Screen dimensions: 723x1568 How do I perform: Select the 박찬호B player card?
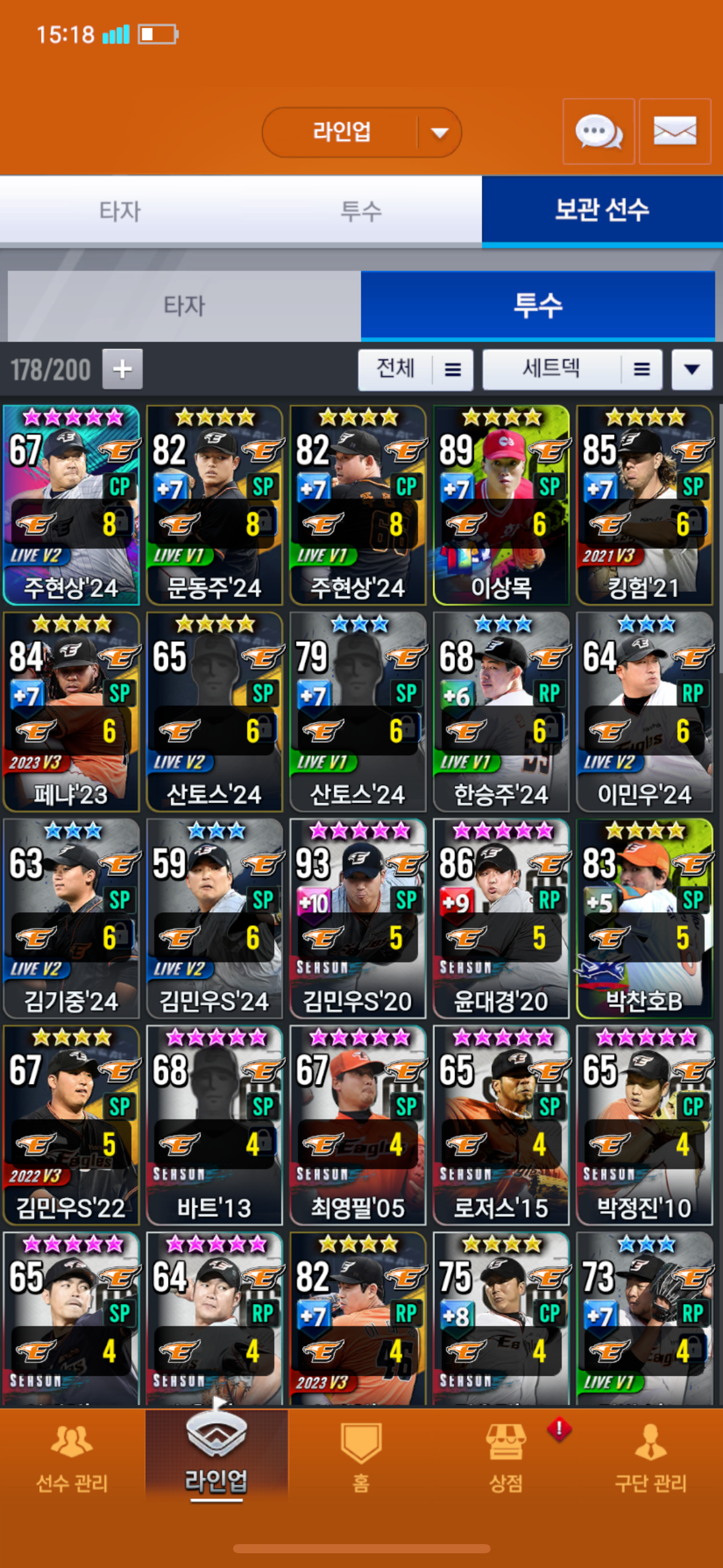(x=645, y=918)
